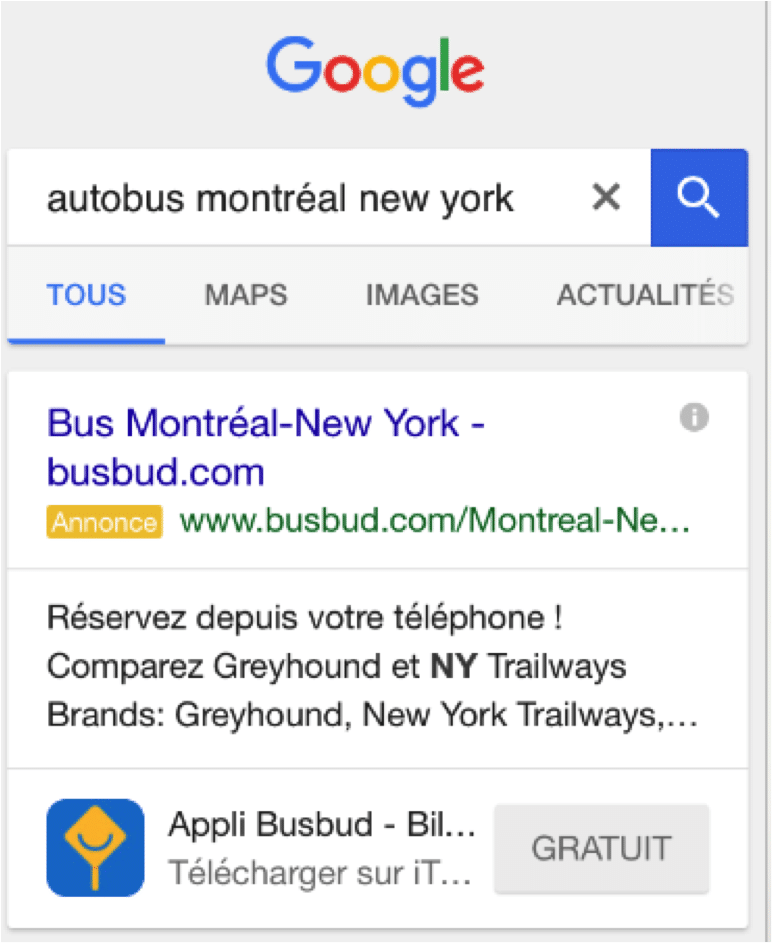Show ad info via the i icon
This screenshot has width=772, height=943.
[x=694, y=418]
